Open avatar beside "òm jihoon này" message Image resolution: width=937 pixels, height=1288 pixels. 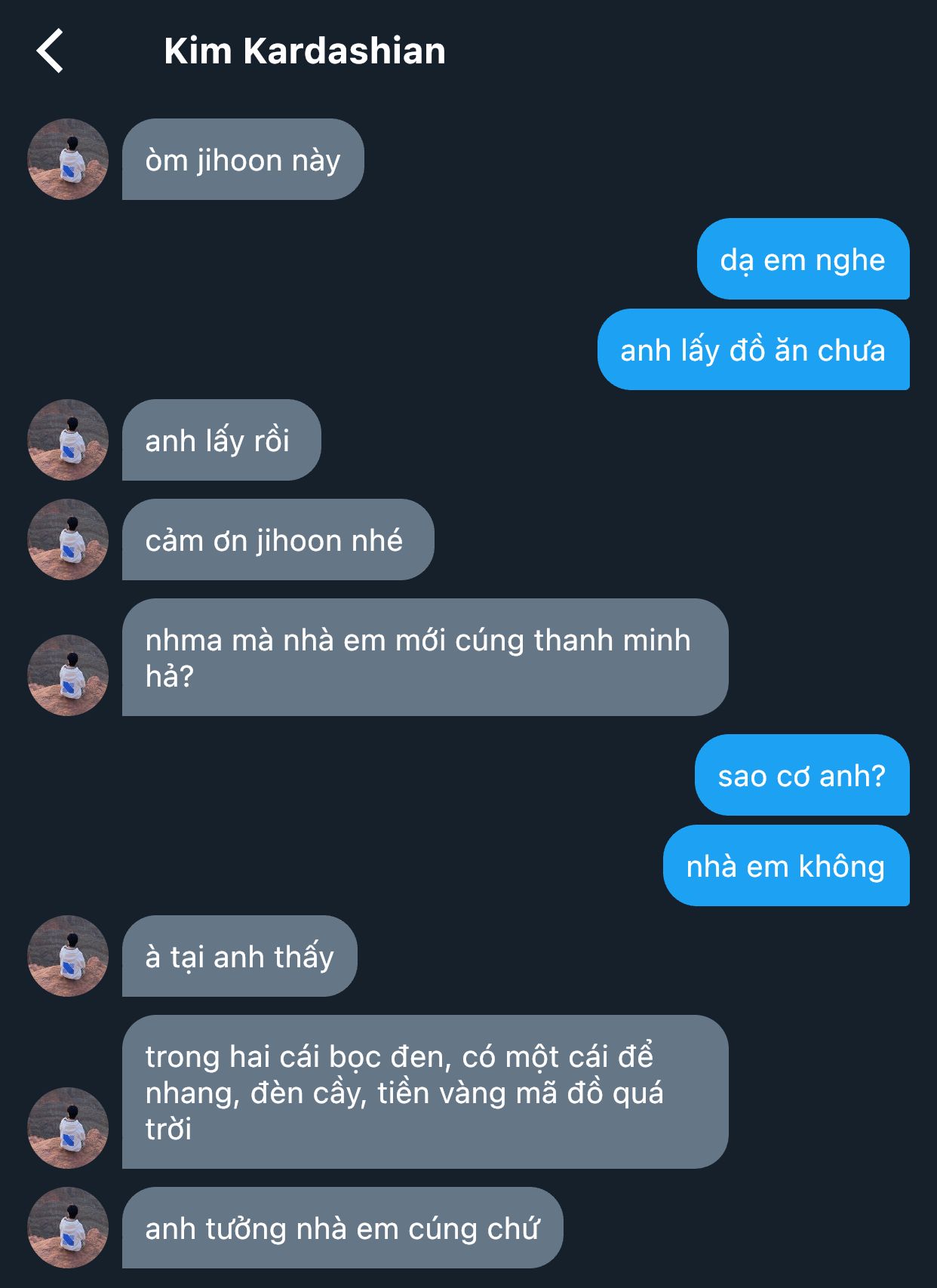(68, 159)
